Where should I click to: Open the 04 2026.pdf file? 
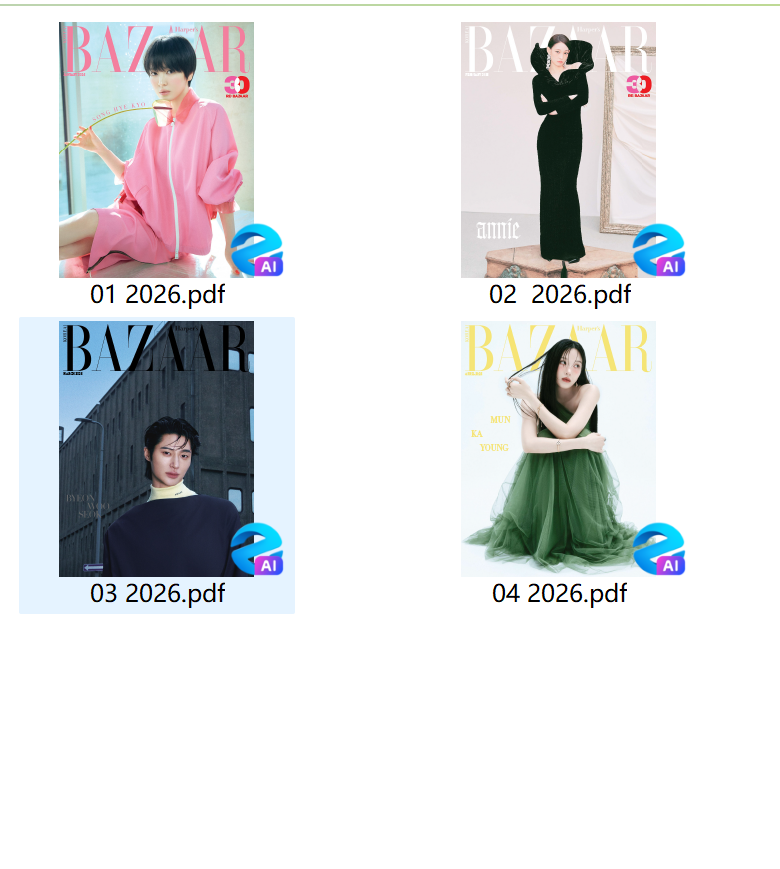558,449
